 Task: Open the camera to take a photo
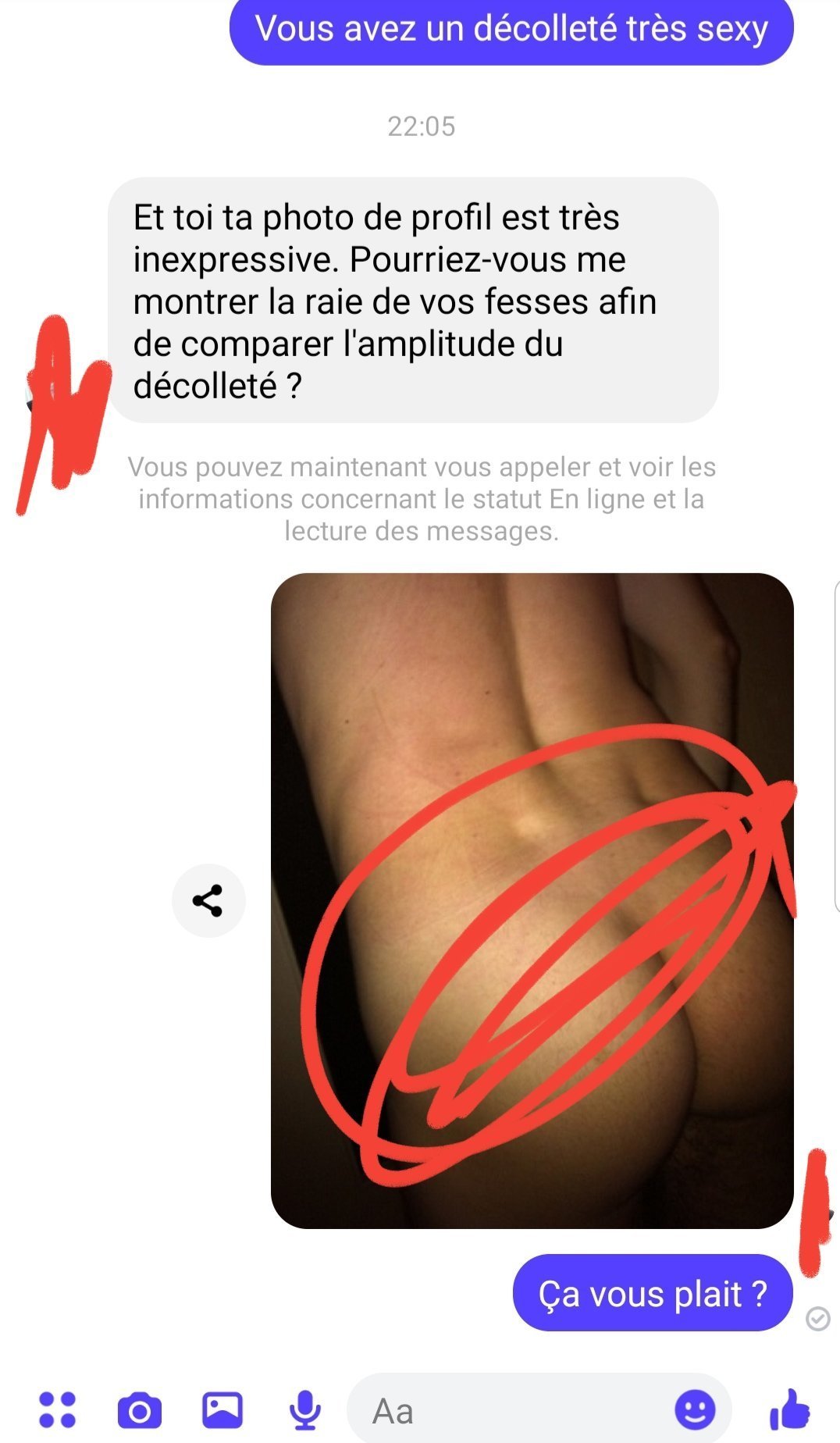tap(140, 1410)
